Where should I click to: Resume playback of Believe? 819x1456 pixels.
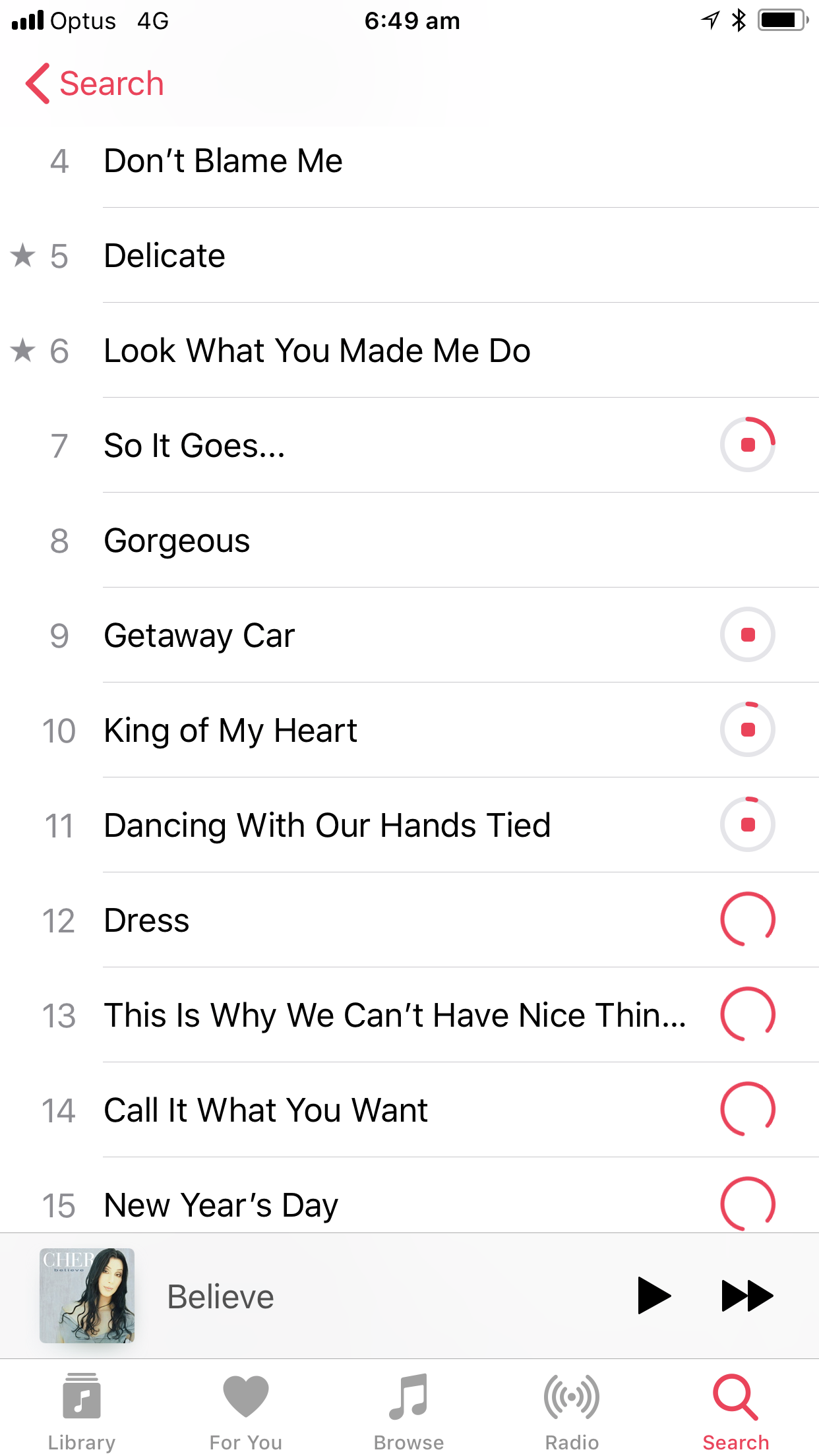653,1296
